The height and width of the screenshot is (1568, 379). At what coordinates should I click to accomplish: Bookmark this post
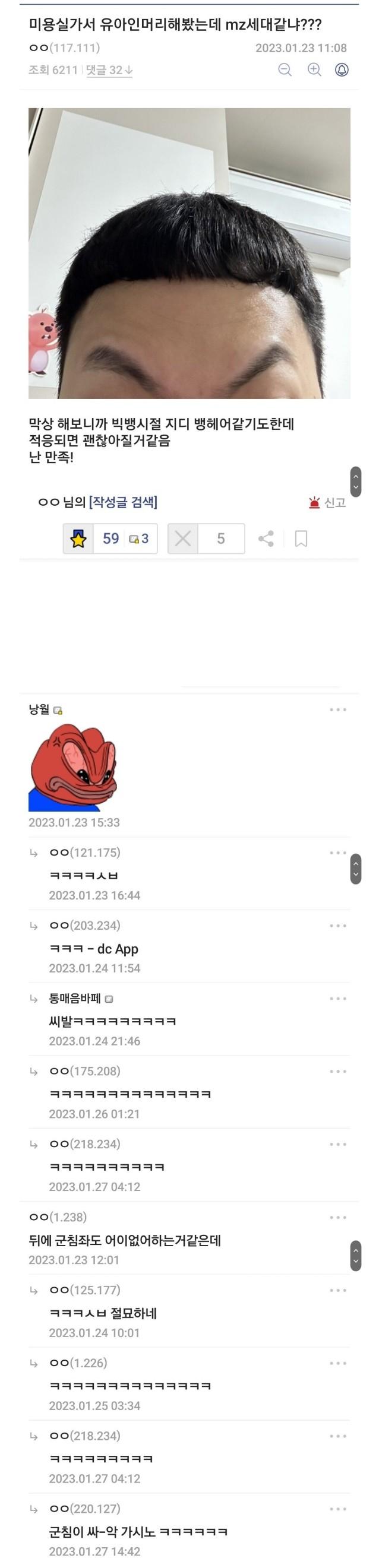pyautogui.click(x=301, y=538)
